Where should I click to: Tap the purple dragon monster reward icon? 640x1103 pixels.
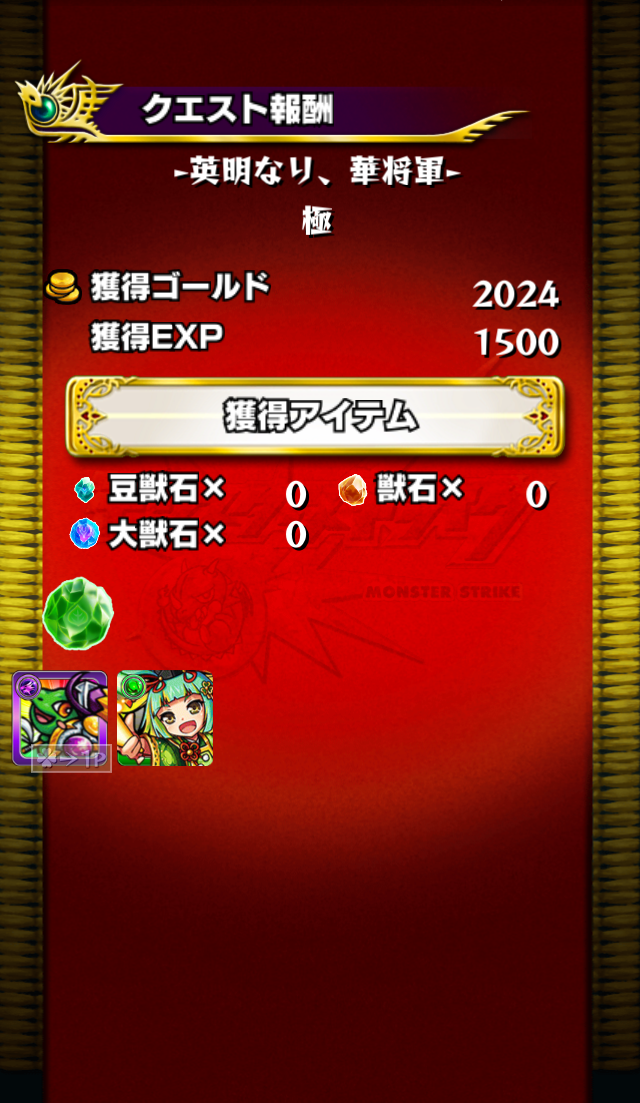(x=59, y=718)
